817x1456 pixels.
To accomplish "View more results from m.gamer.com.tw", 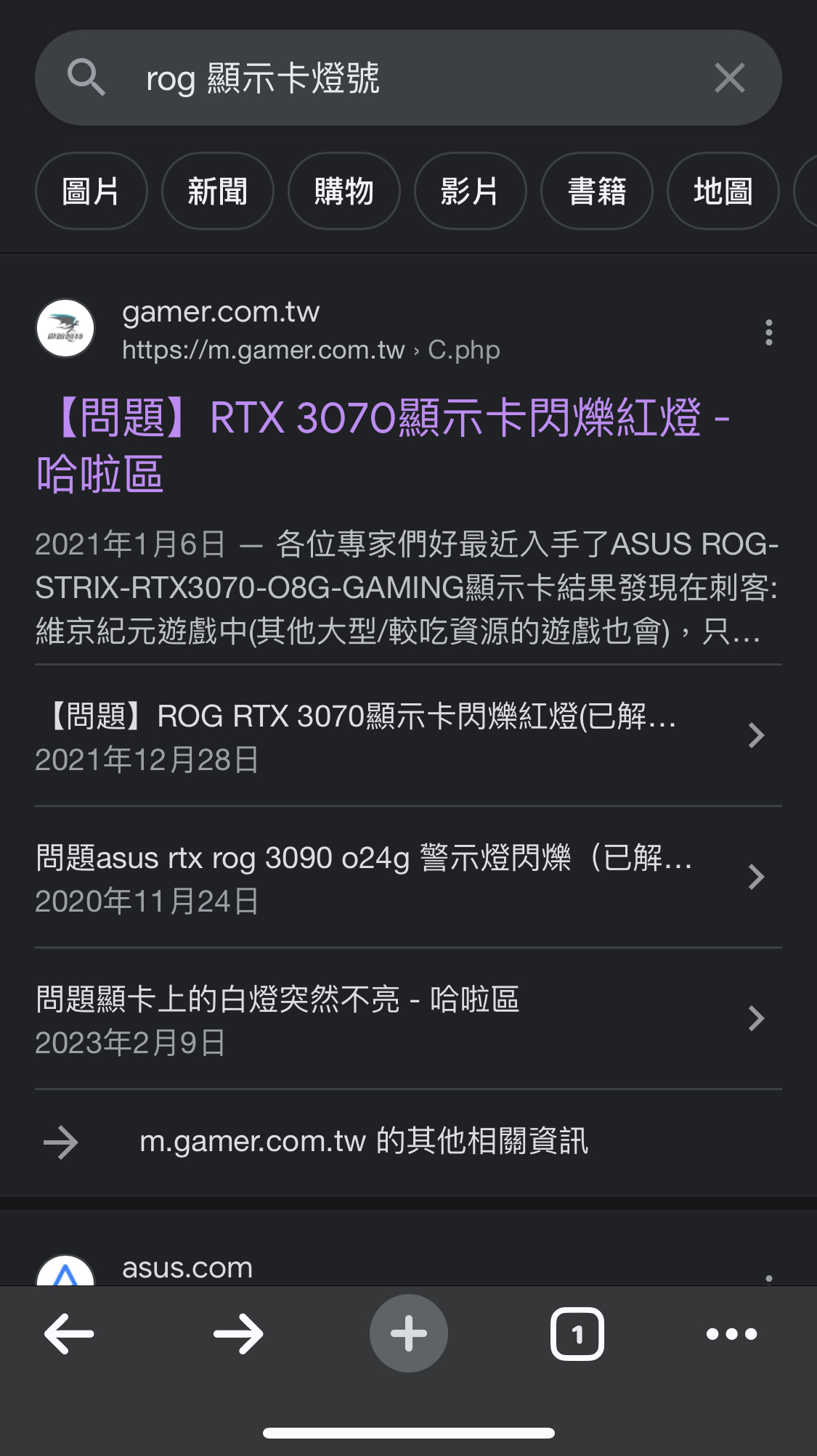I will click(408, 1142).
